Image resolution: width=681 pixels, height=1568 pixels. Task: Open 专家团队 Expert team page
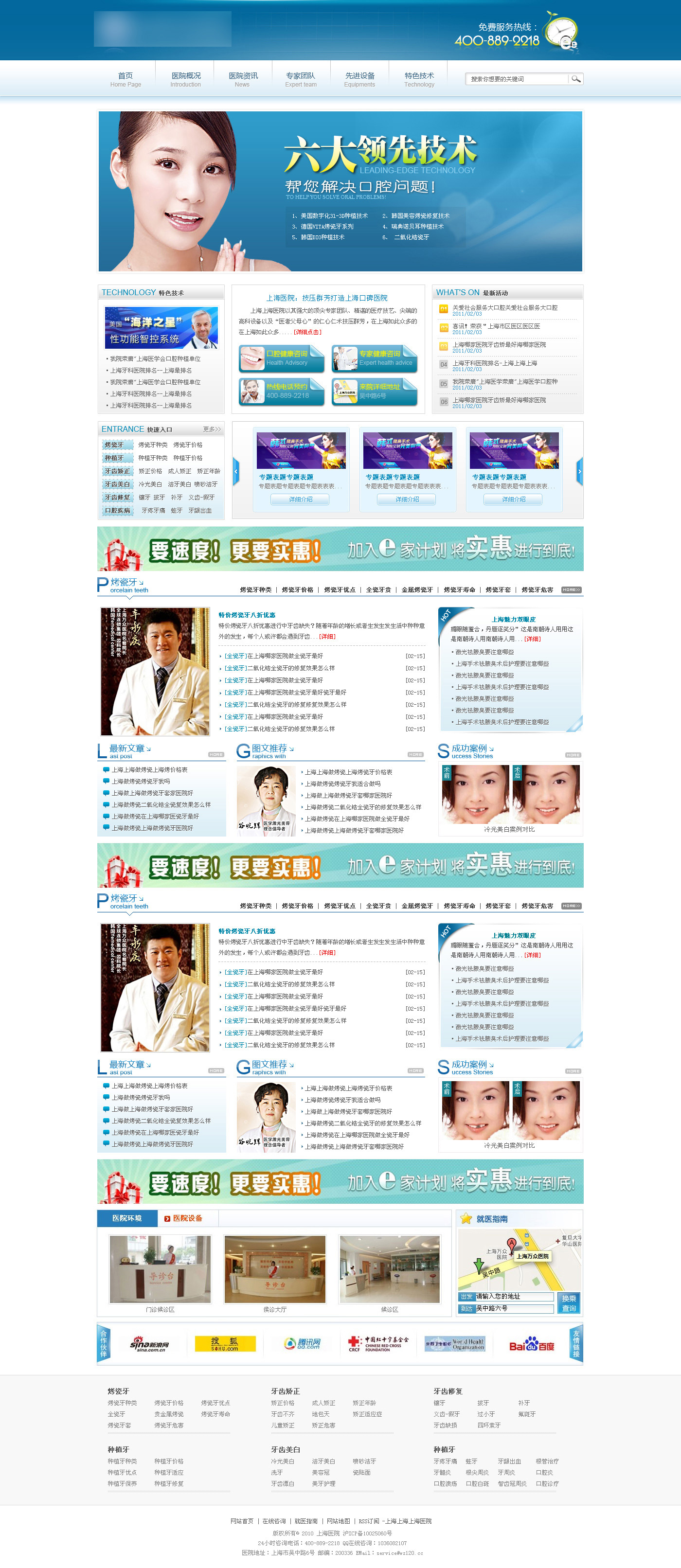(301, 79)
